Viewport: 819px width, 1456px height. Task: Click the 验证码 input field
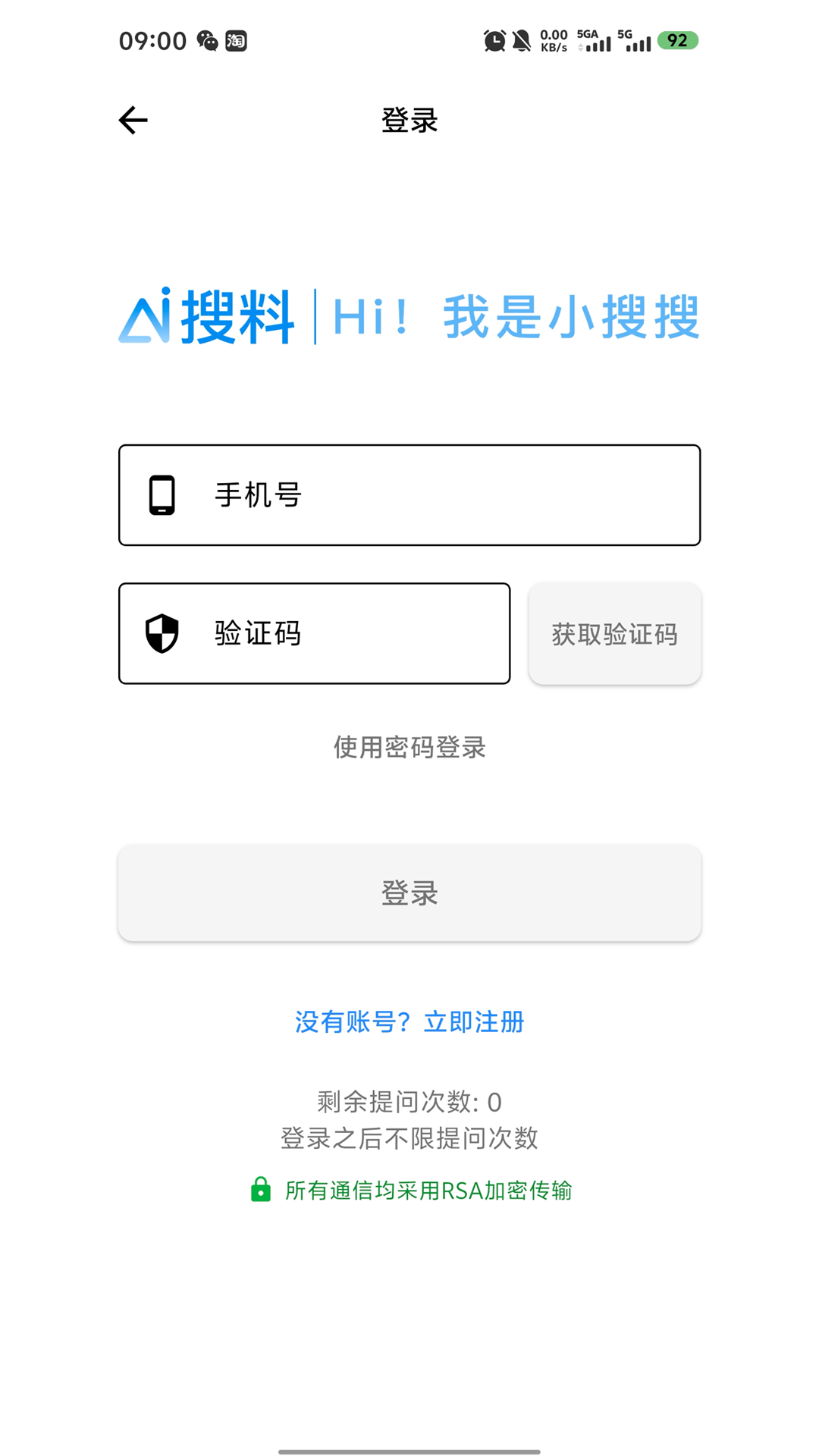[x=314, y=633]
